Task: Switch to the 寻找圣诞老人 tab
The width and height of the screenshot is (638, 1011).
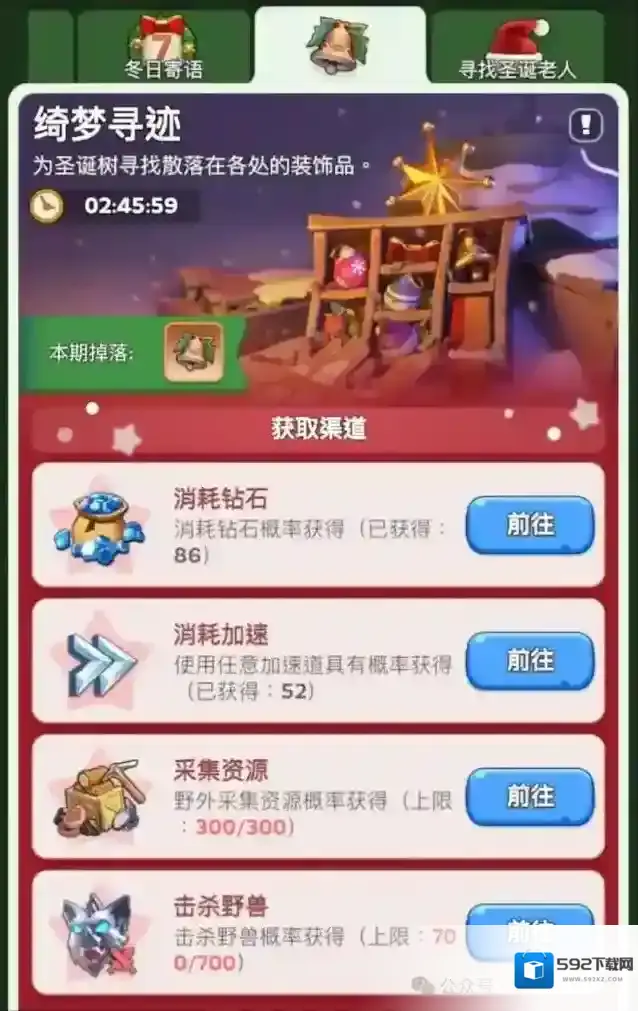Action: click(x=517, y=47)
